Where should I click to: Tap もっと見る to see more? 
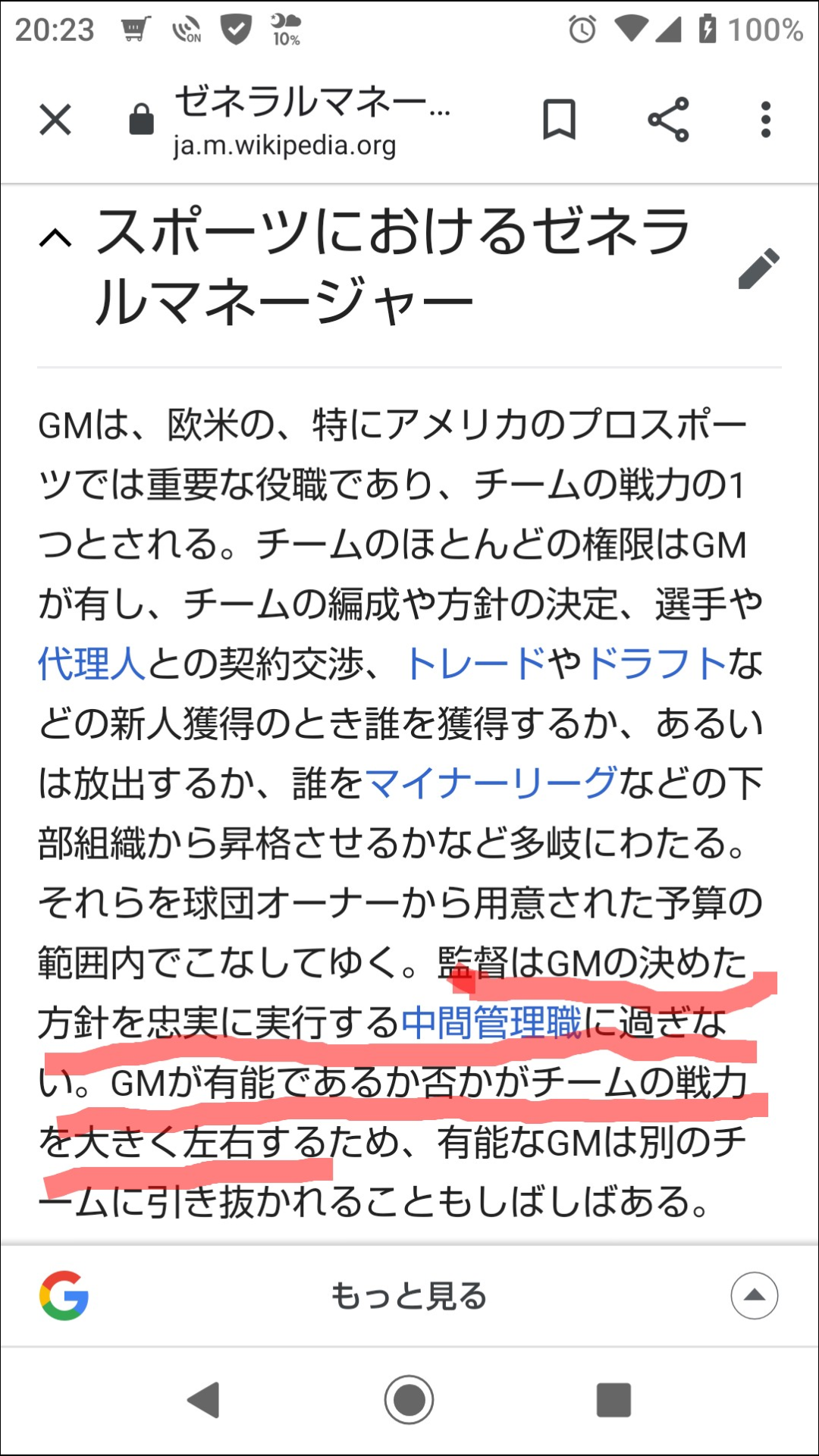pos(409,1296)
